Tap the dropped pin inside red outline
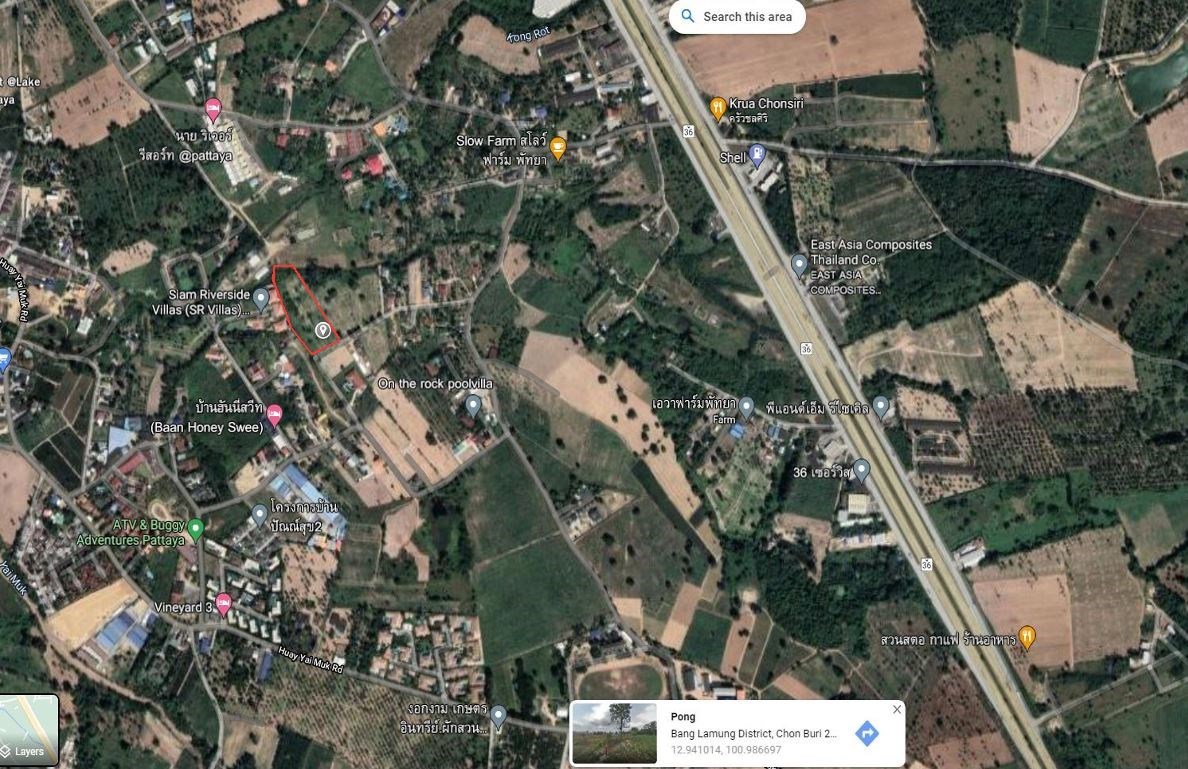Image resolution: width=1188 pixels, height=769 pixels. [322, 330]
